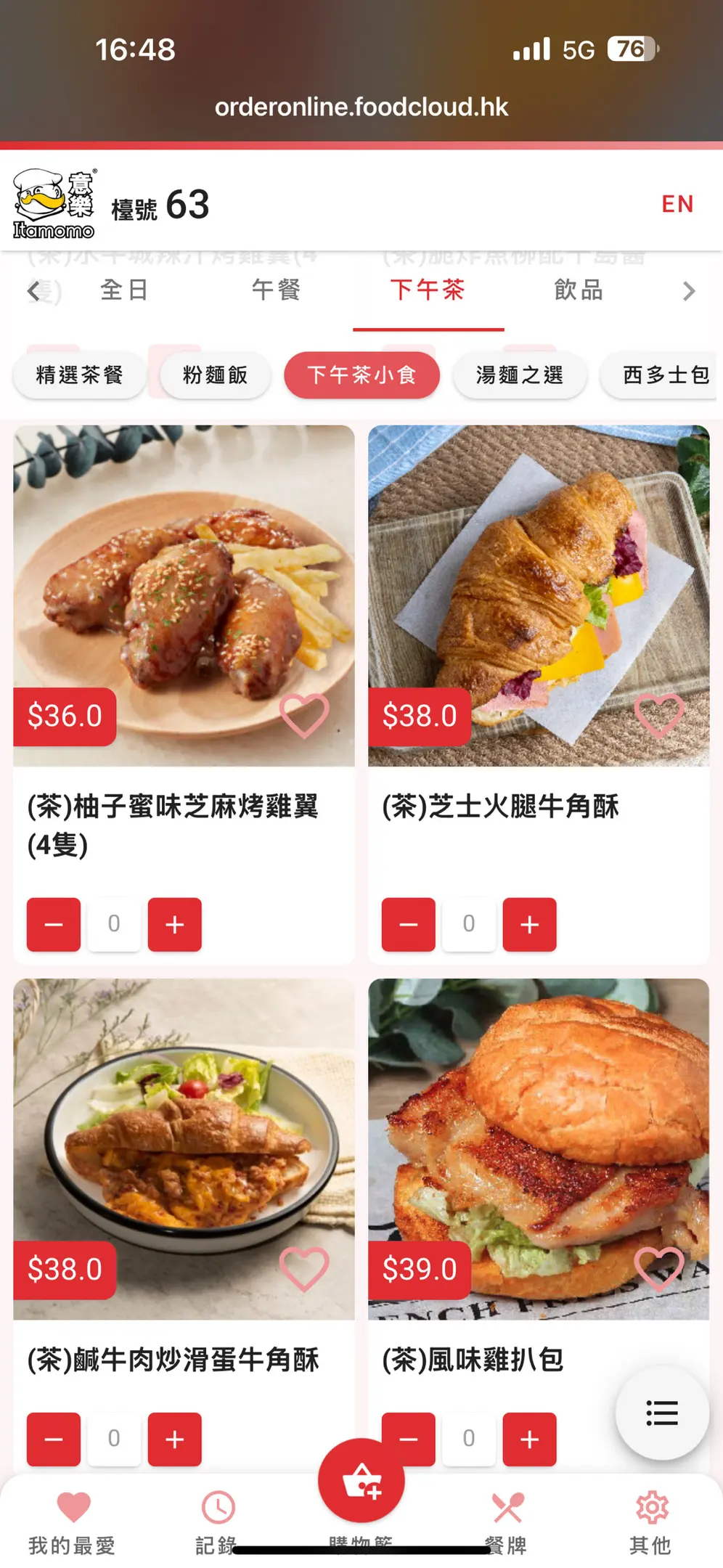723x1568 pixels.
Task: Tap the right arrow beside 飲品
Action: click(688, 292)
